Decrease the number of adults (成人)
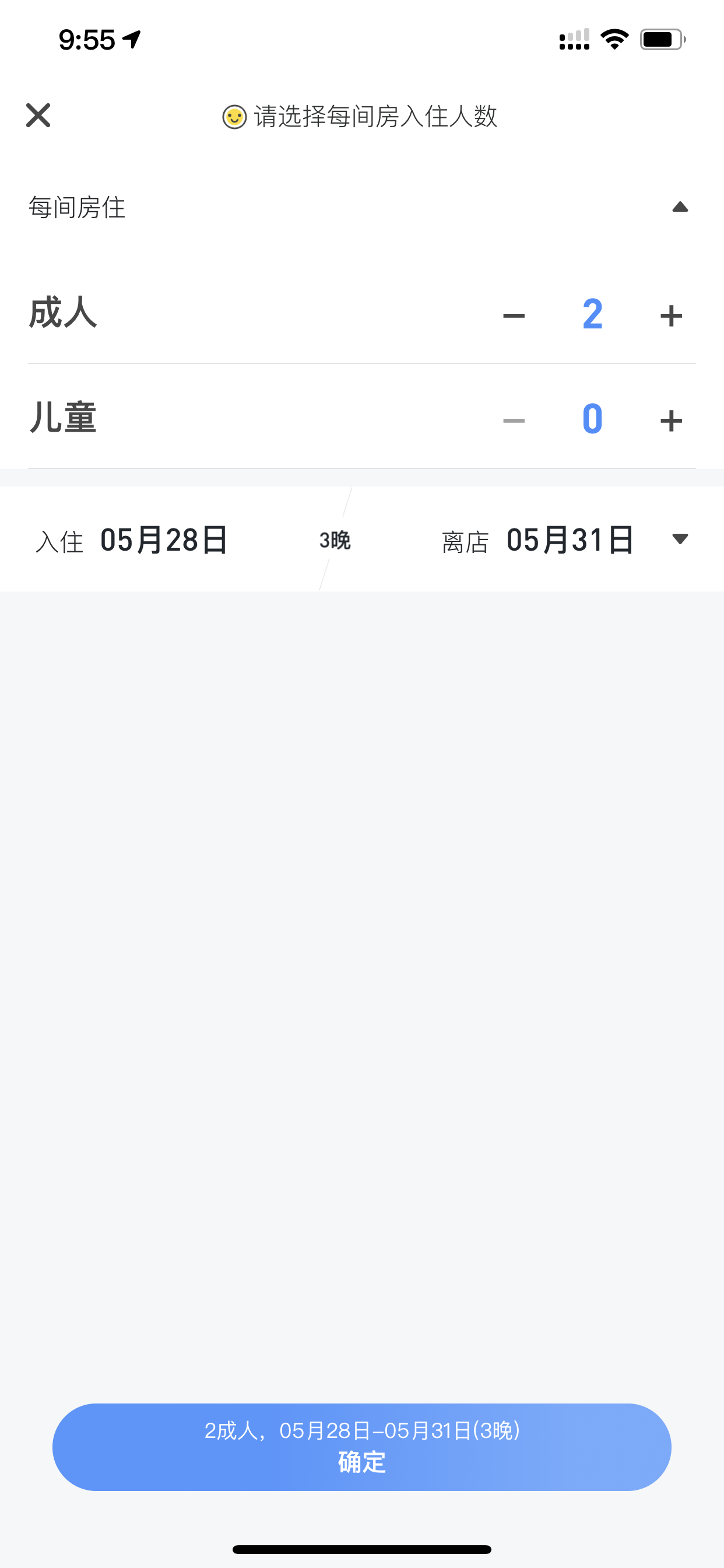Viewport: 724px width, 1568px height. (x=514, y=316)
